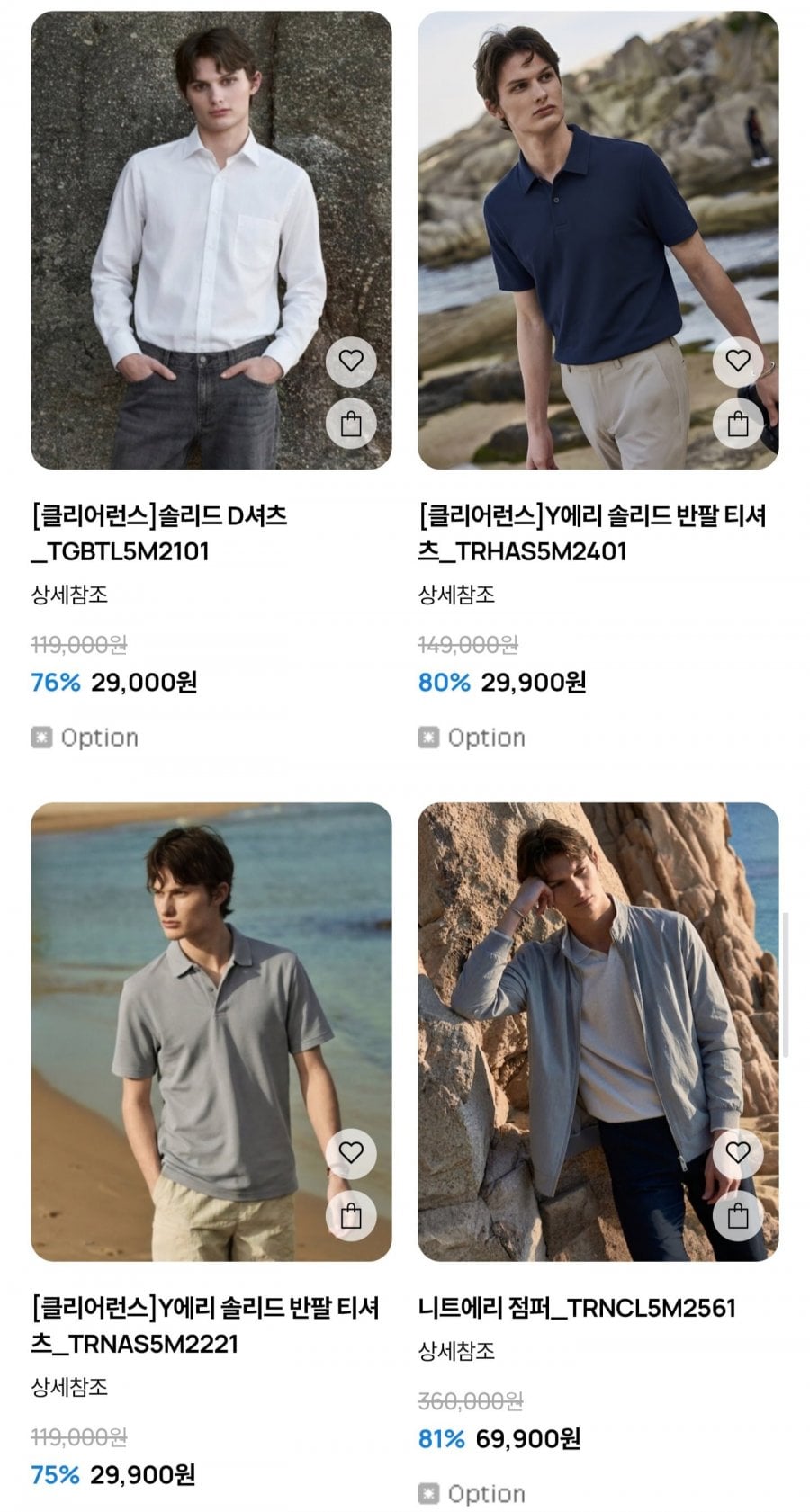Add navy TRHAS5M2401 polo to bag
This screenshot has width=810, height=1512.
click(x=738, y=424)
